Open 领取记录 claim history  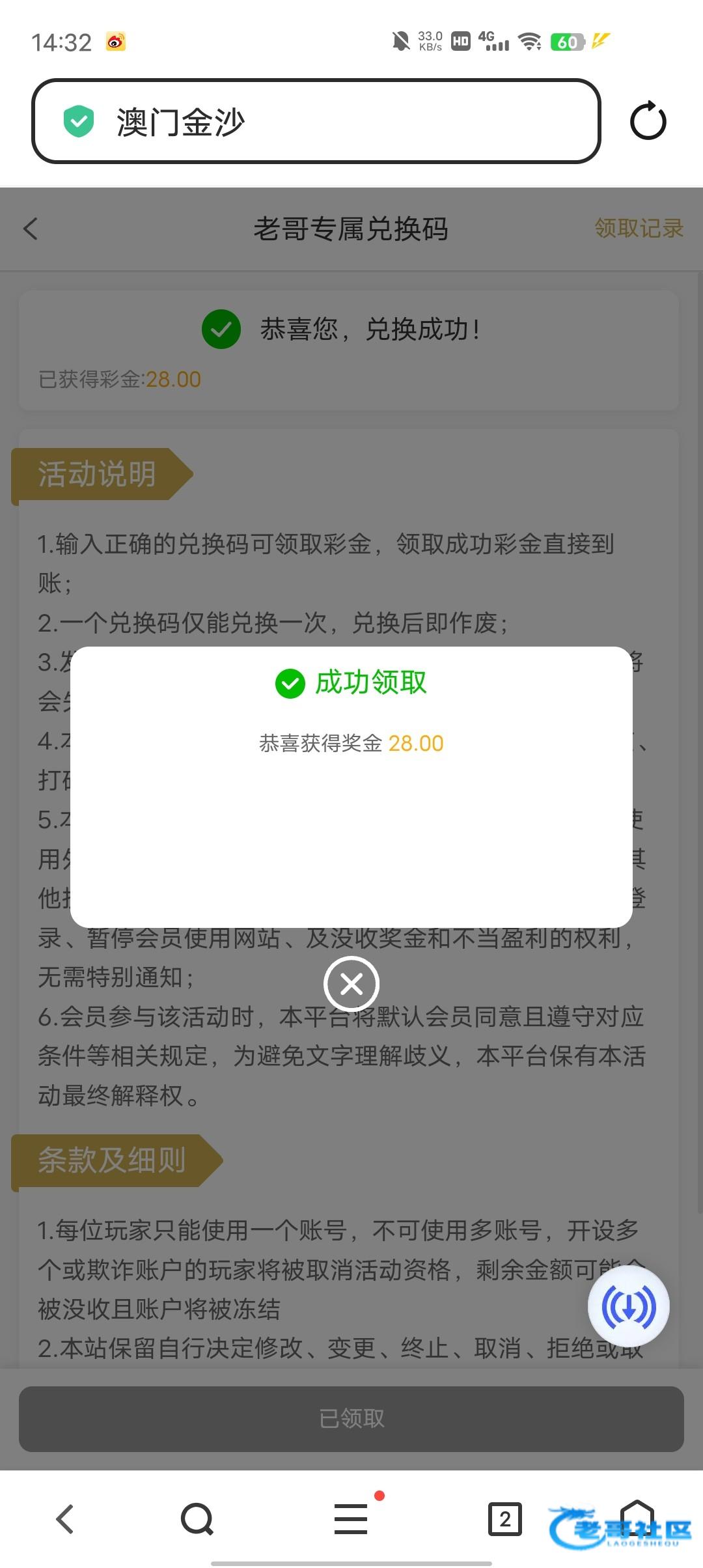click(x=639, y=229)
